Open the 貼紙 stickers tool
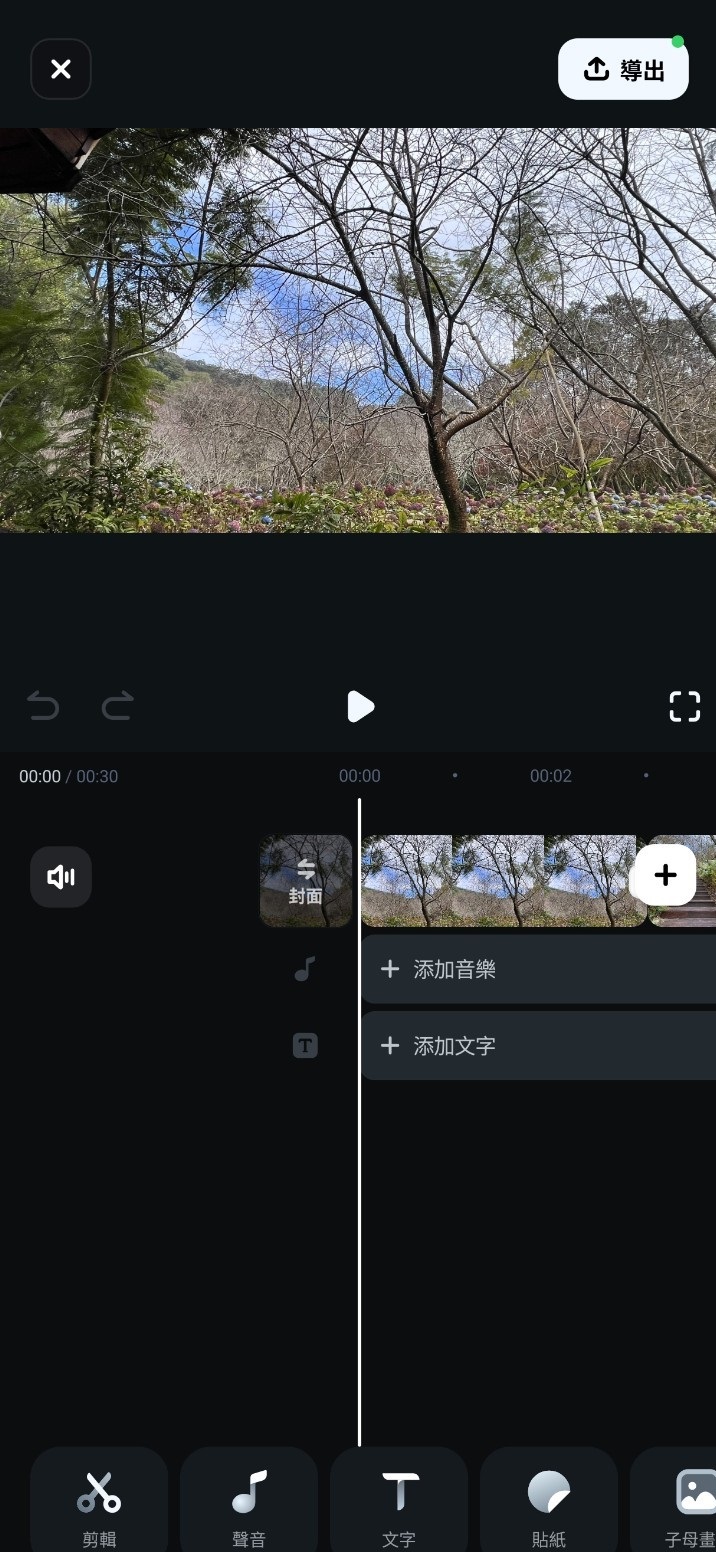Screen dimensions: 716x1552 click(549, 1503)
